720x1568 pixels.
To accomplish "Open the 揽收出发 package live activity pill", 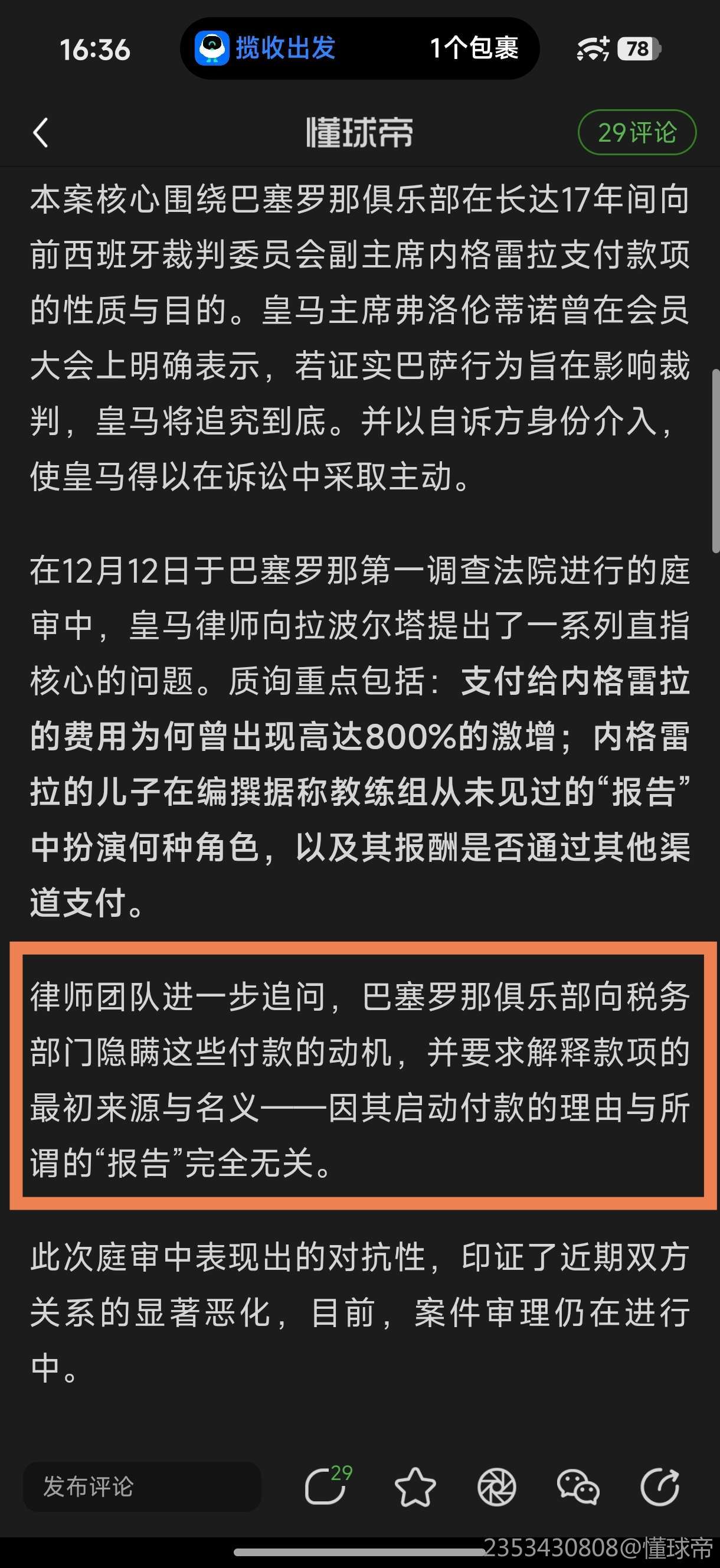I will (359, 48).
